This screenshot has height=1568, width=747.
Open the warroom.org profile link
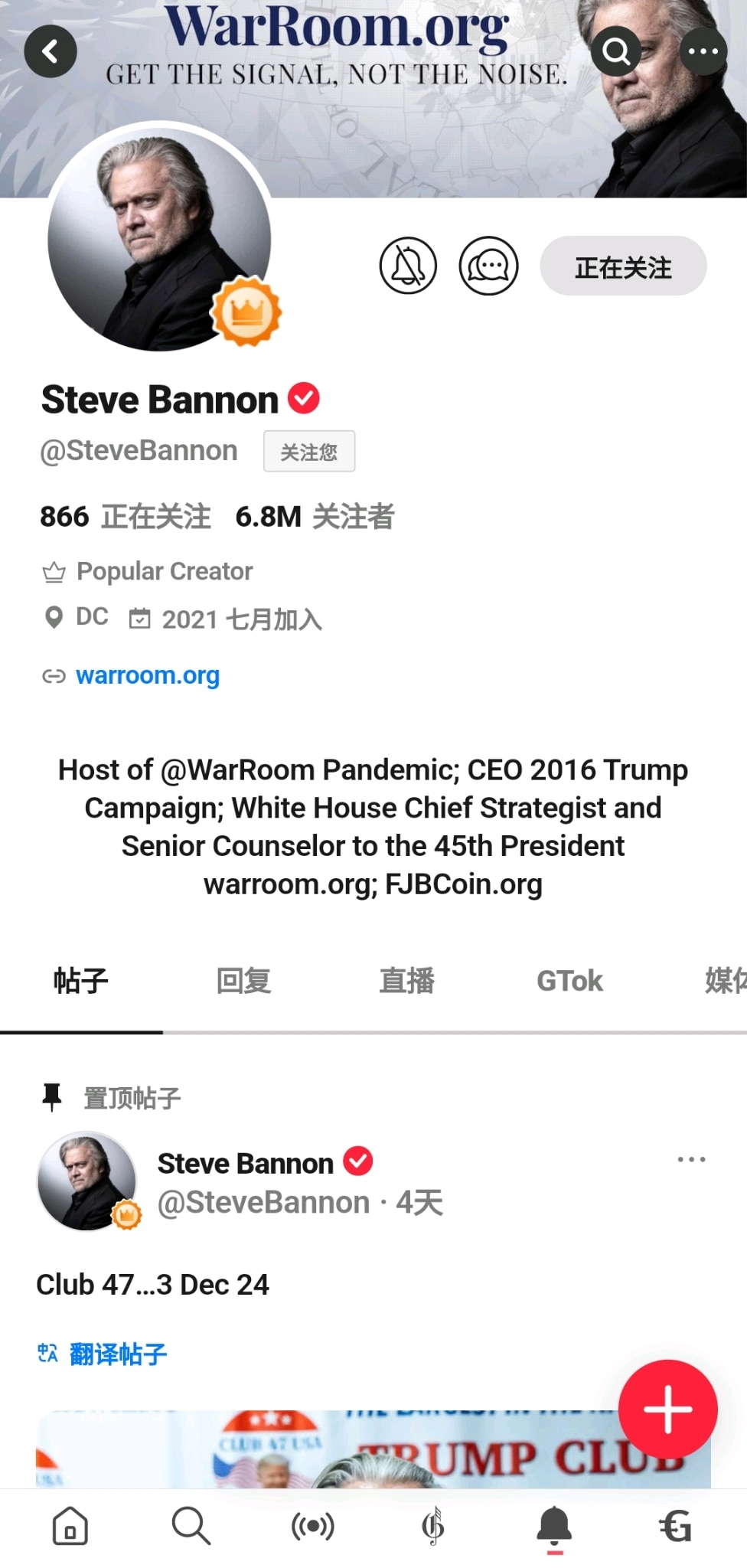coord(148,675)
